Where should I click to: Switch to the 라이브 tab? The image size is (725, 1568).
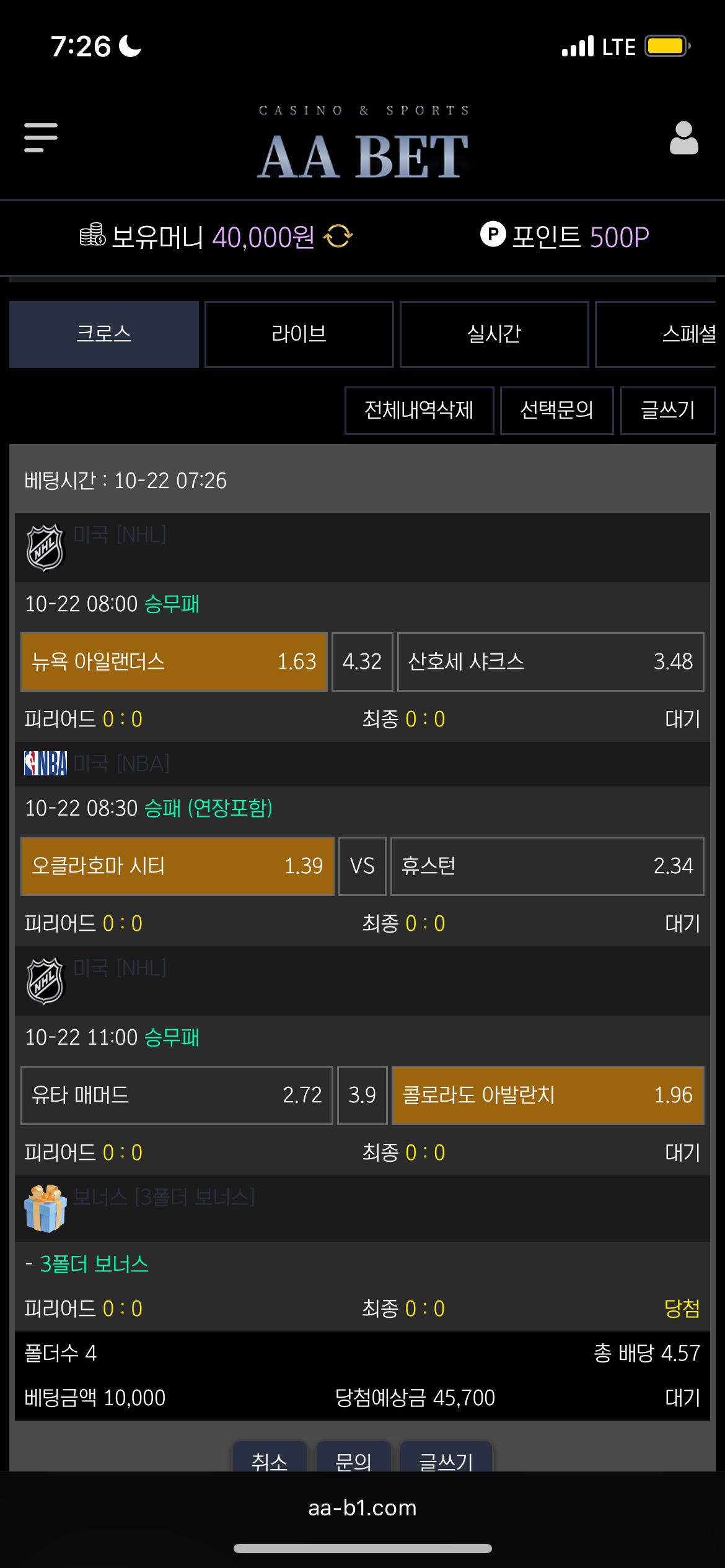tap(299, 334)
